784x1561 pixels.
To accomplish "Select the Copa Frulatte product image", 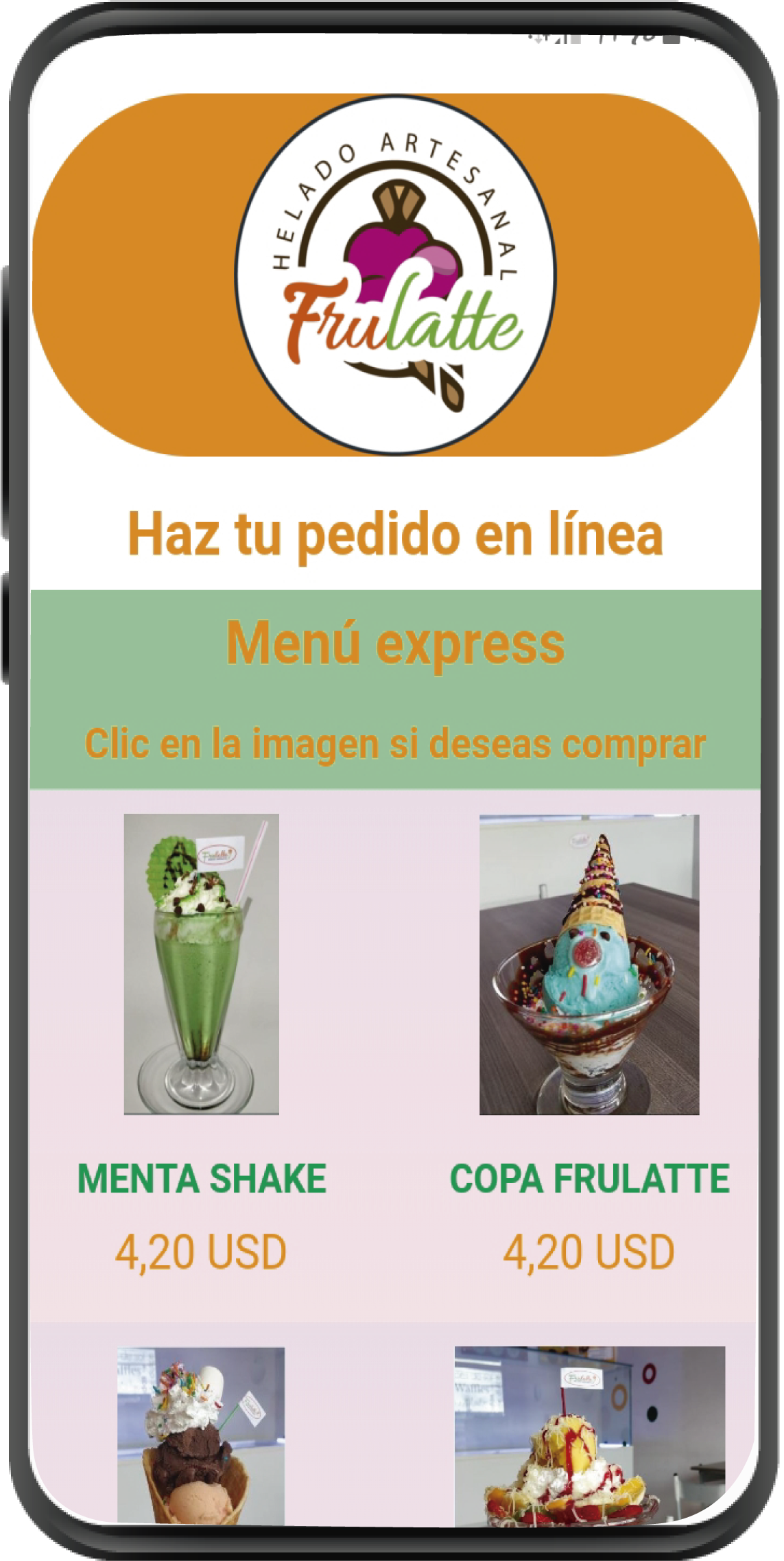I will pyautogui.click(x=589, y=964).
